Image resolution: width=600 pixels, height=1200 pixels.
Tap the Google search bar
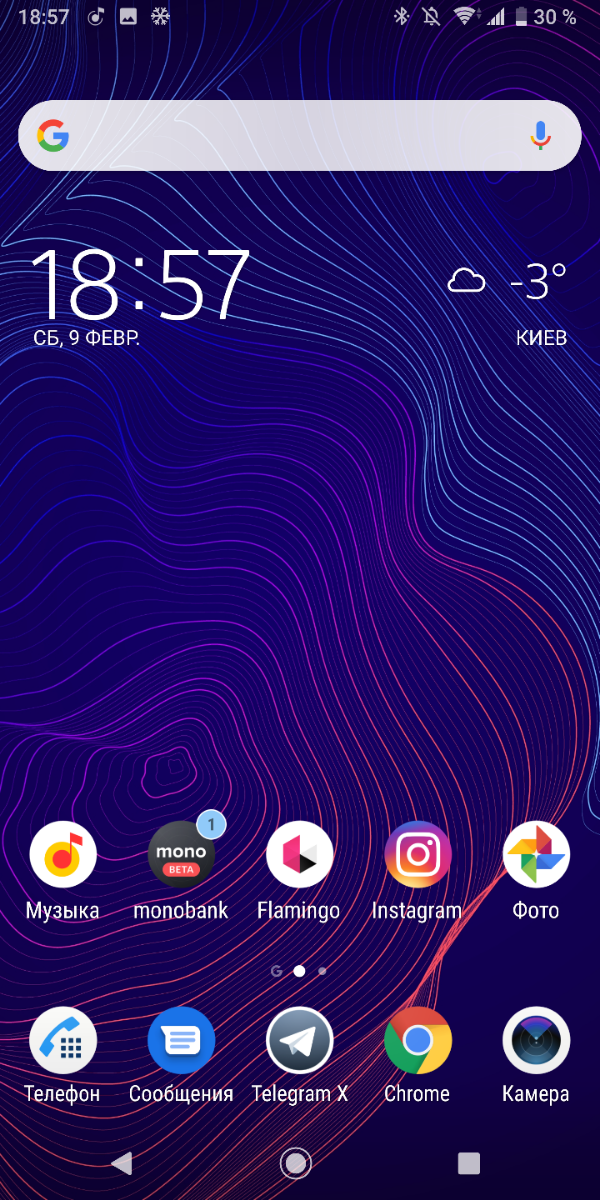pos(300,135)
